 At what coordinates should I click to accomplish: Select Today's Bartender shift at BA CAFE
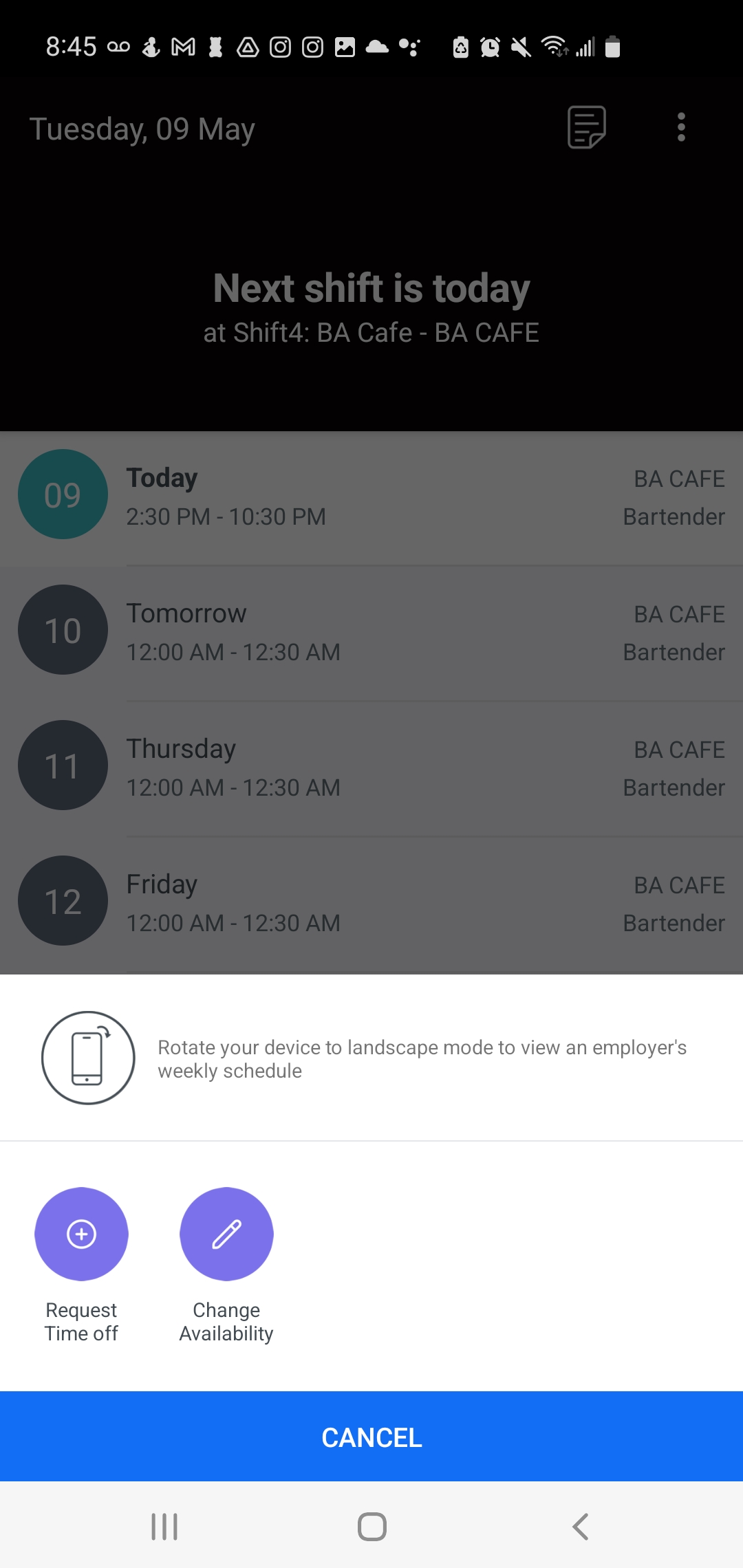371,495
